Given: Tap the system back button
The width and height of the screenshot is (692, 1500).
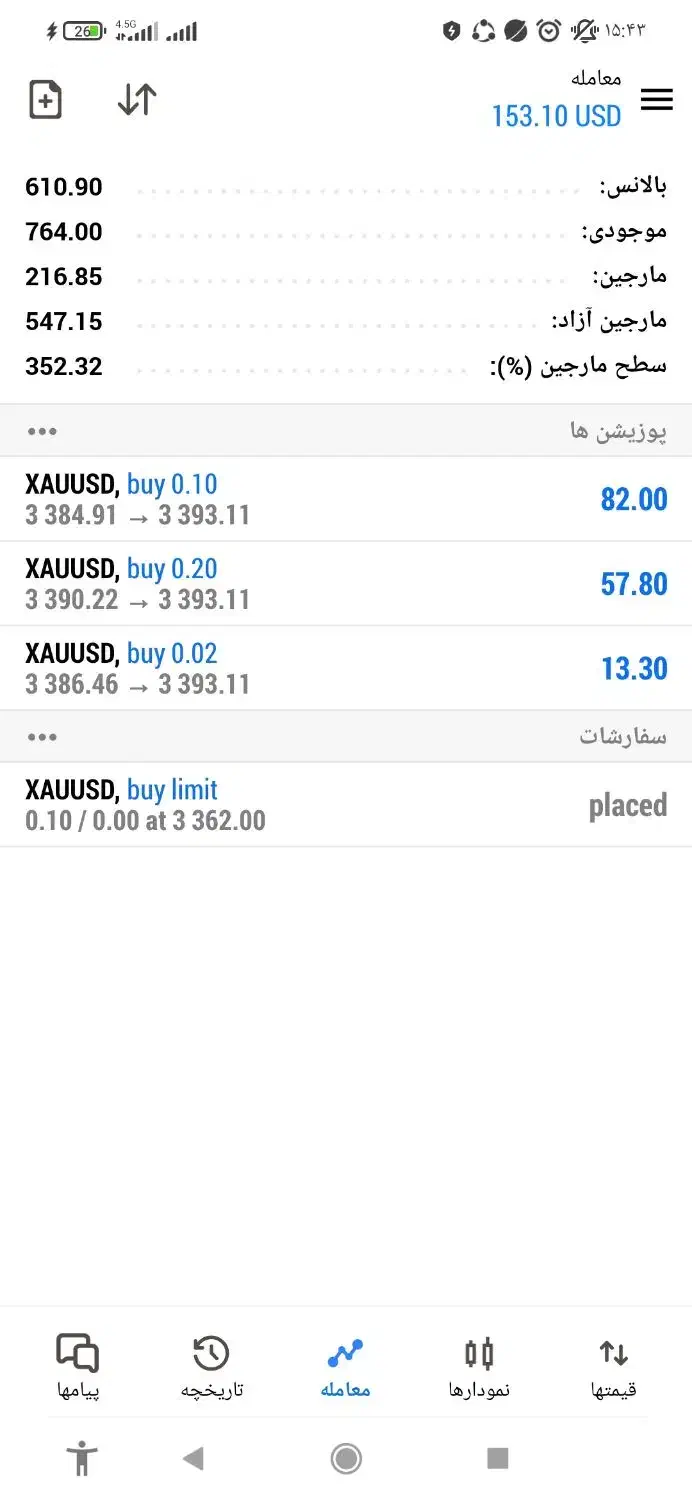Looking at the screenshot, I should (x=193, y=1459).
